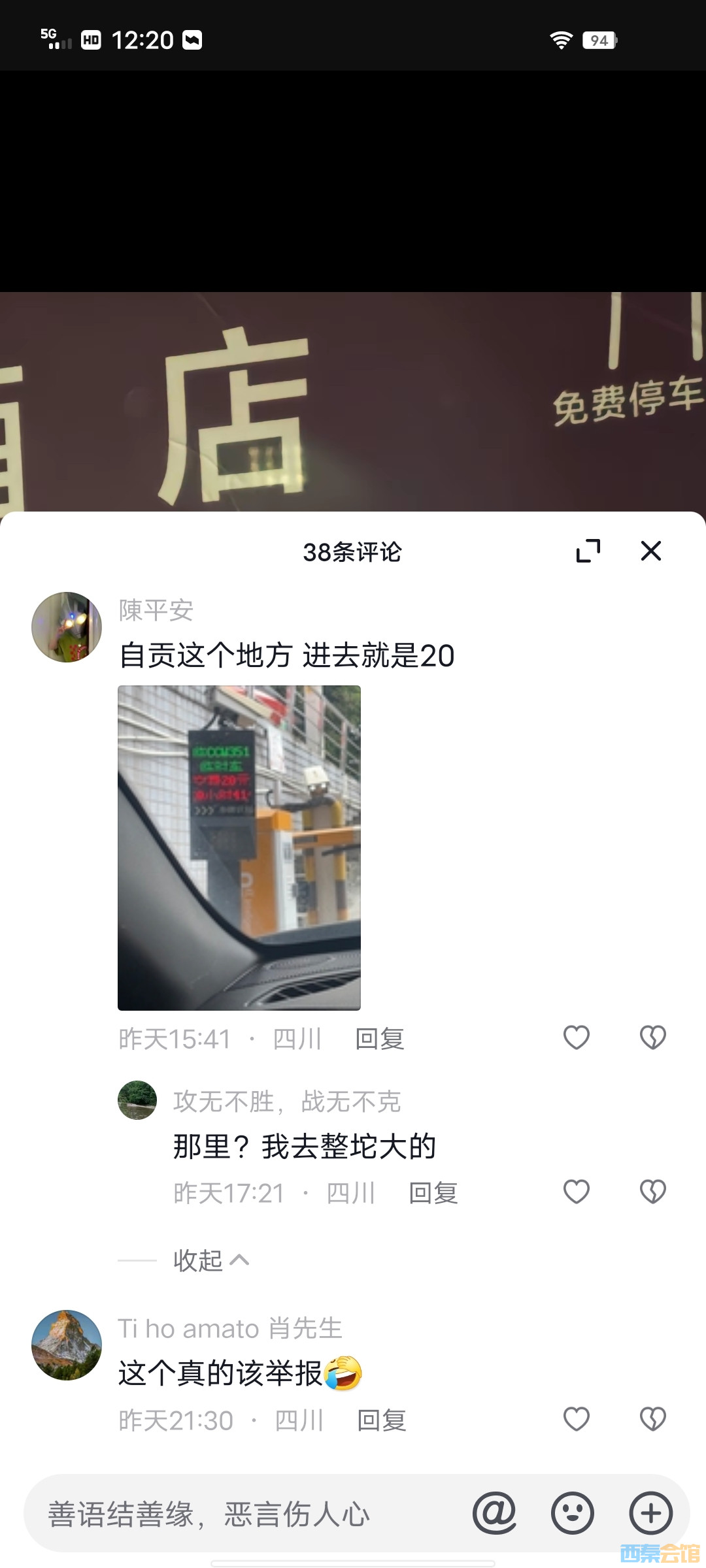Like the comment 这个真的该举报

pos(577,1419)
